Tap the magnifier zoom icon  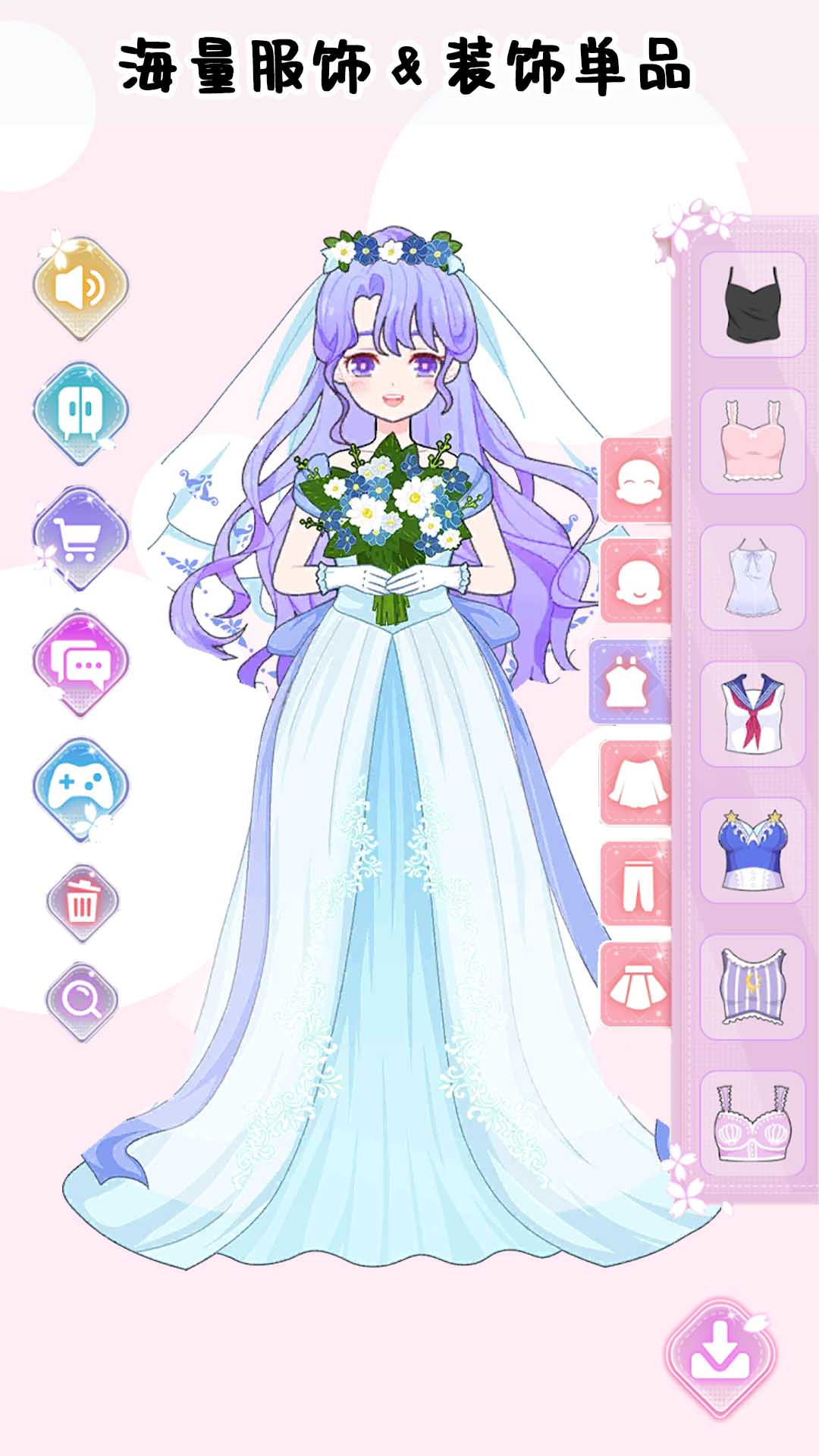[82, 1002]
